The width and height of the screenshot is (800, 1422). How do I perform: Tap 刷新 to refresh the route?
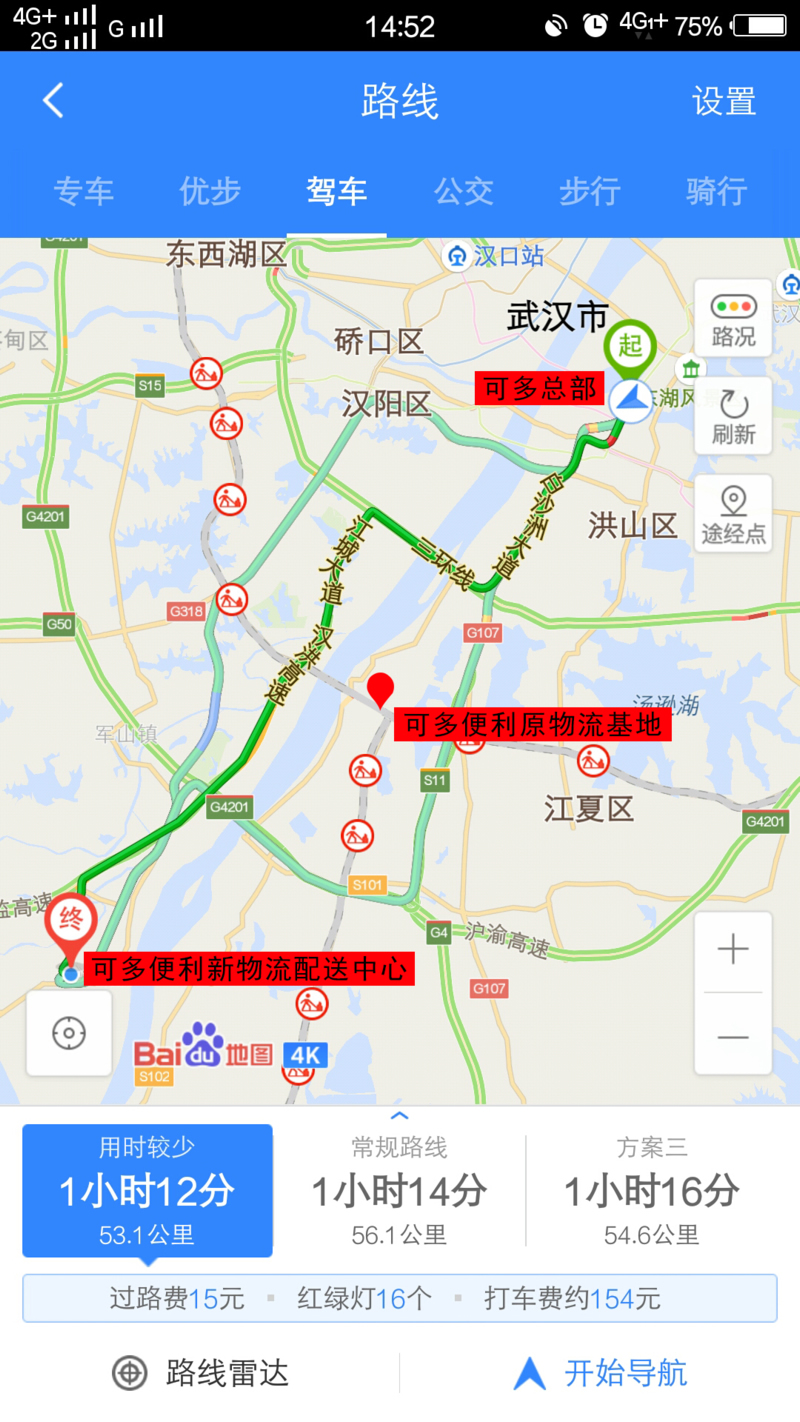point(733,416)
